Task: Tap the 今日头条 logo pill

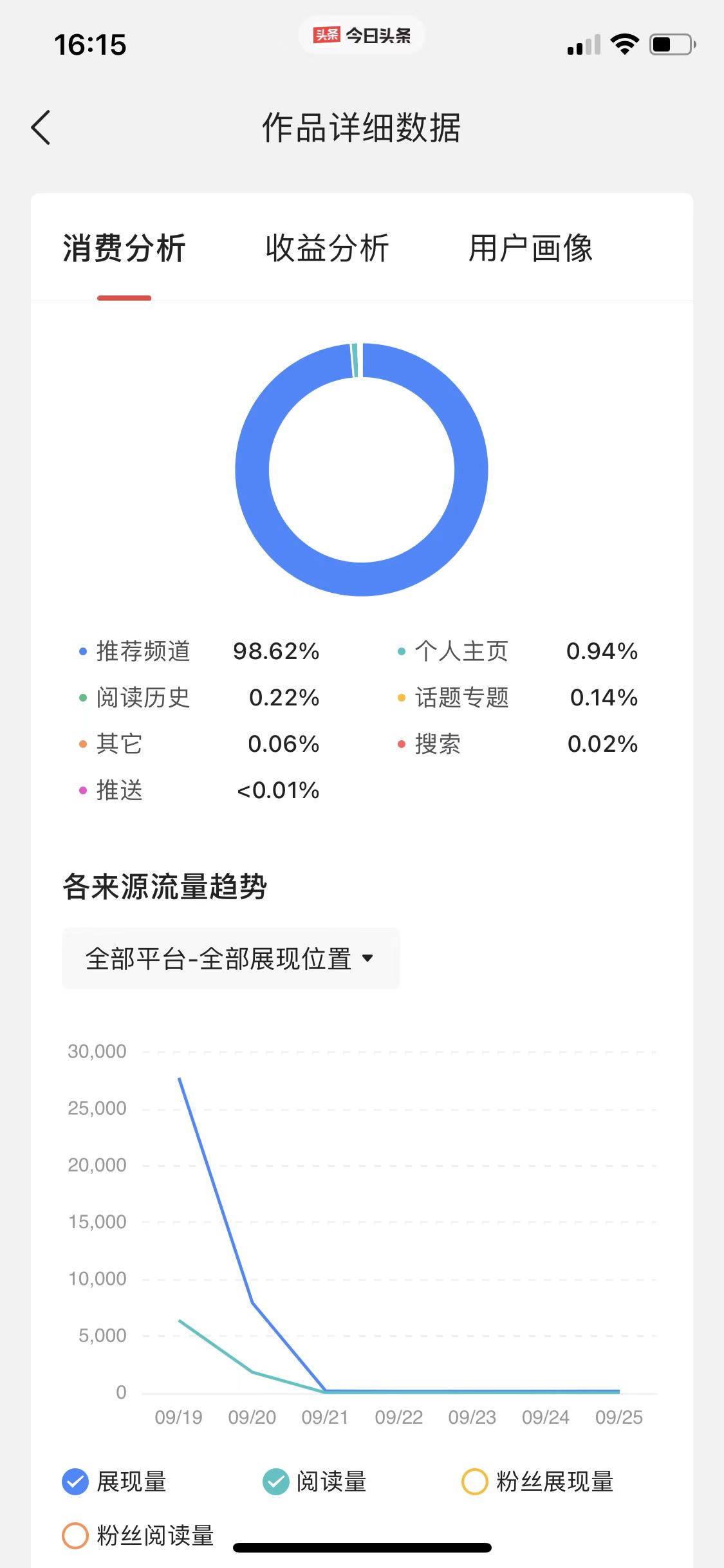Action: (362, 35)
